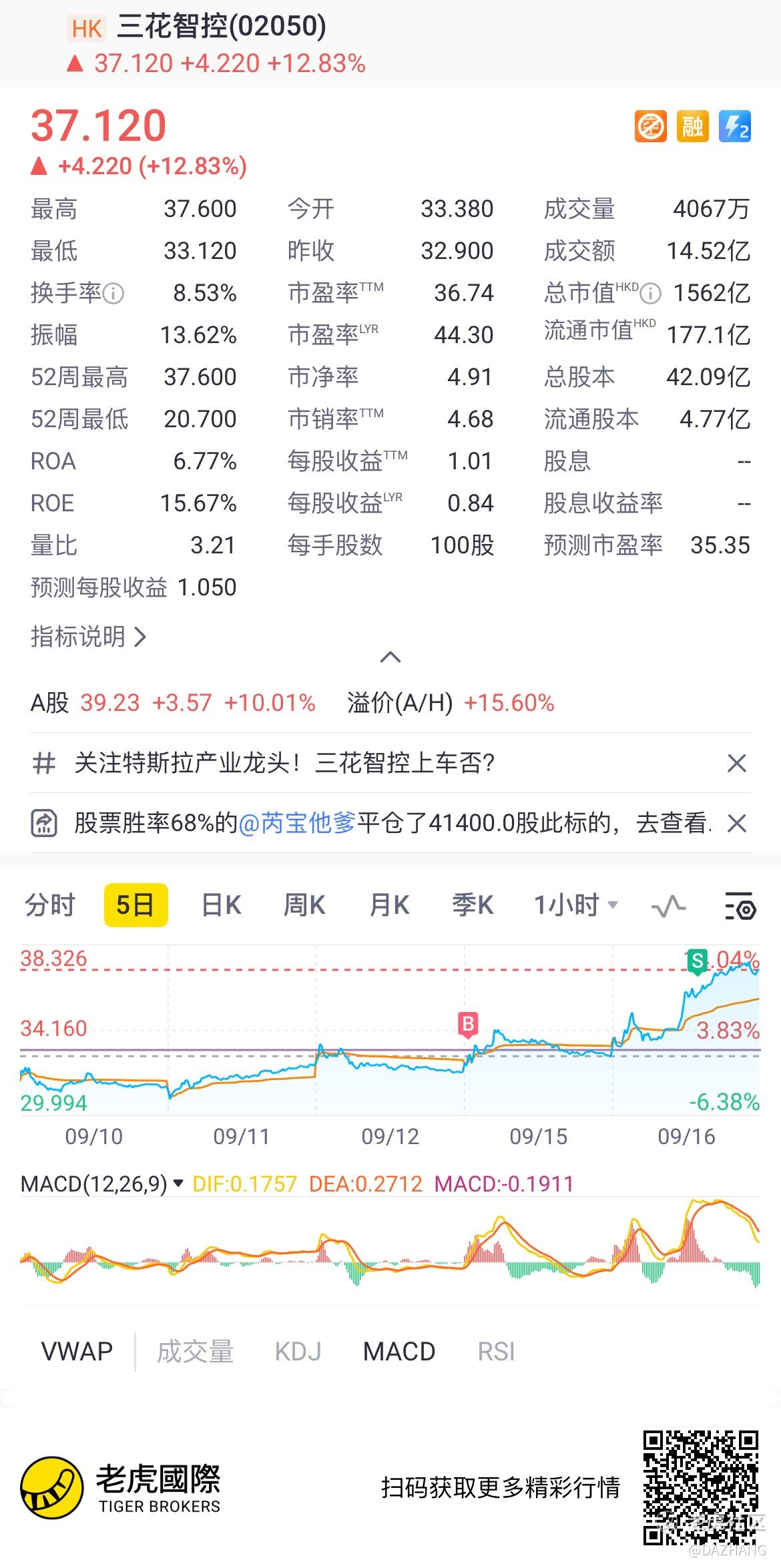
Task: Select the VWAP indicator
Action: 77,1352
